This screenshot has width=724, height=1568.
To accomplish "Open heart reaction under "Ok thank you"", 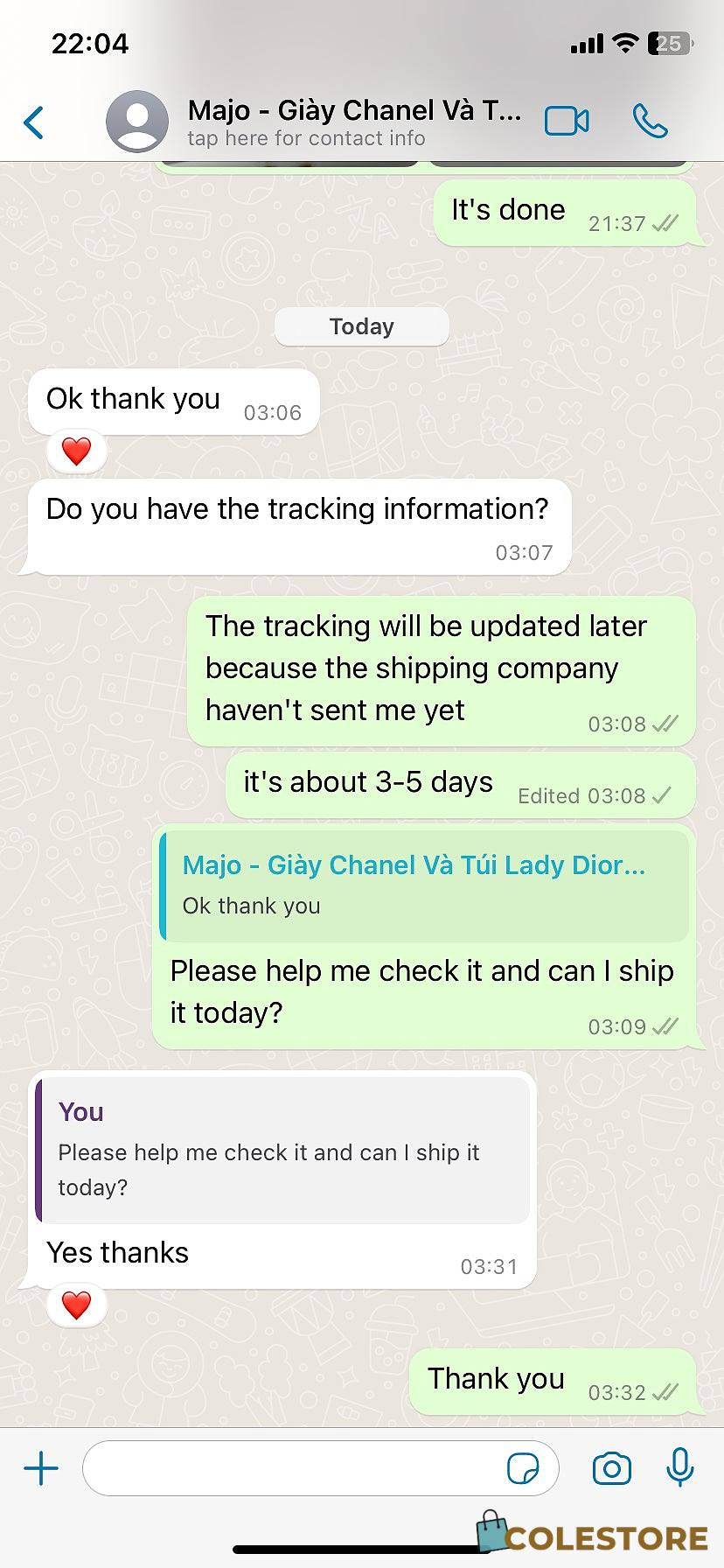I will click(76, 451).
